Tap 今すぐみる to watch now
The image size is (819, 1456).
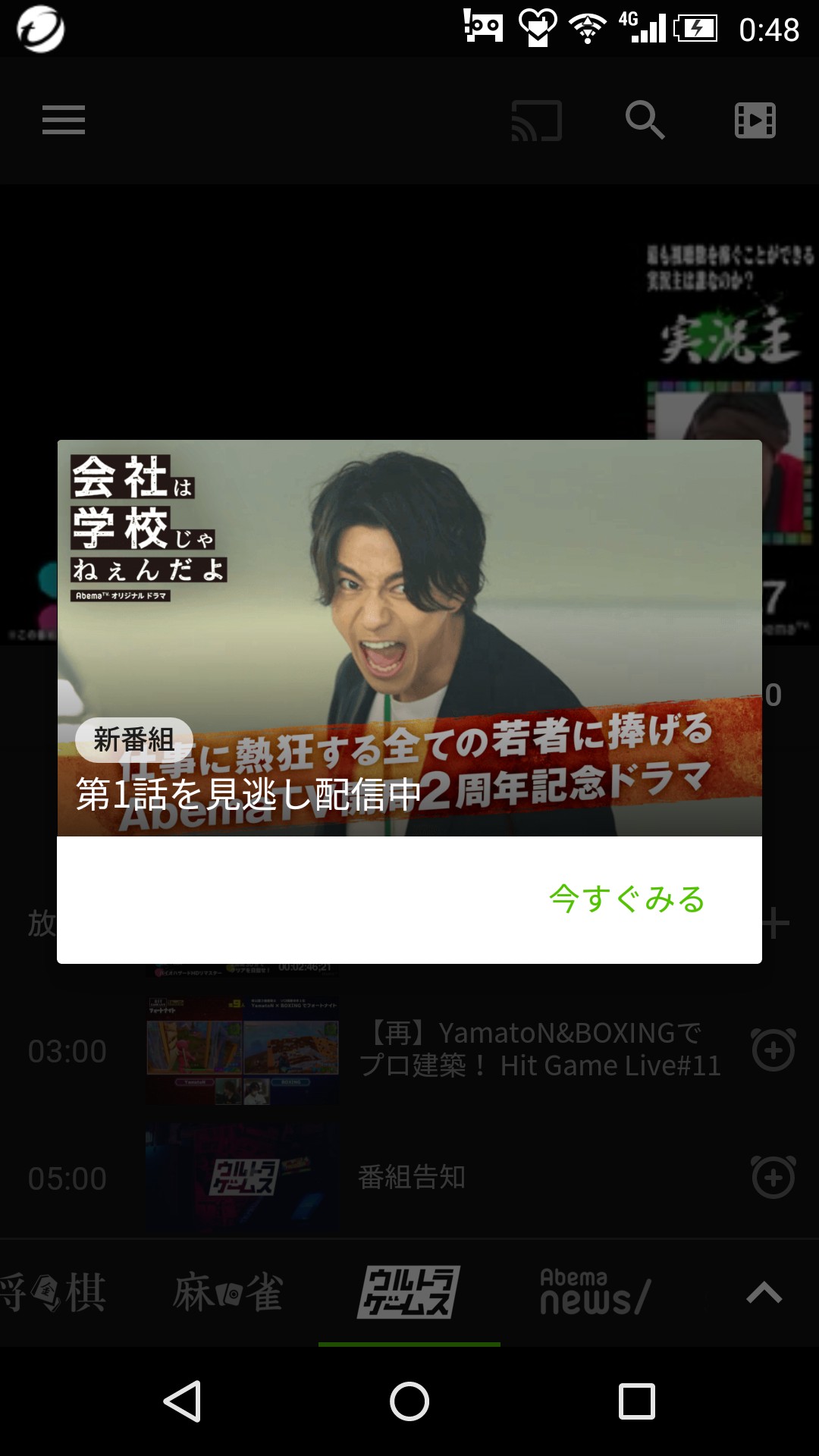(627, 899)
